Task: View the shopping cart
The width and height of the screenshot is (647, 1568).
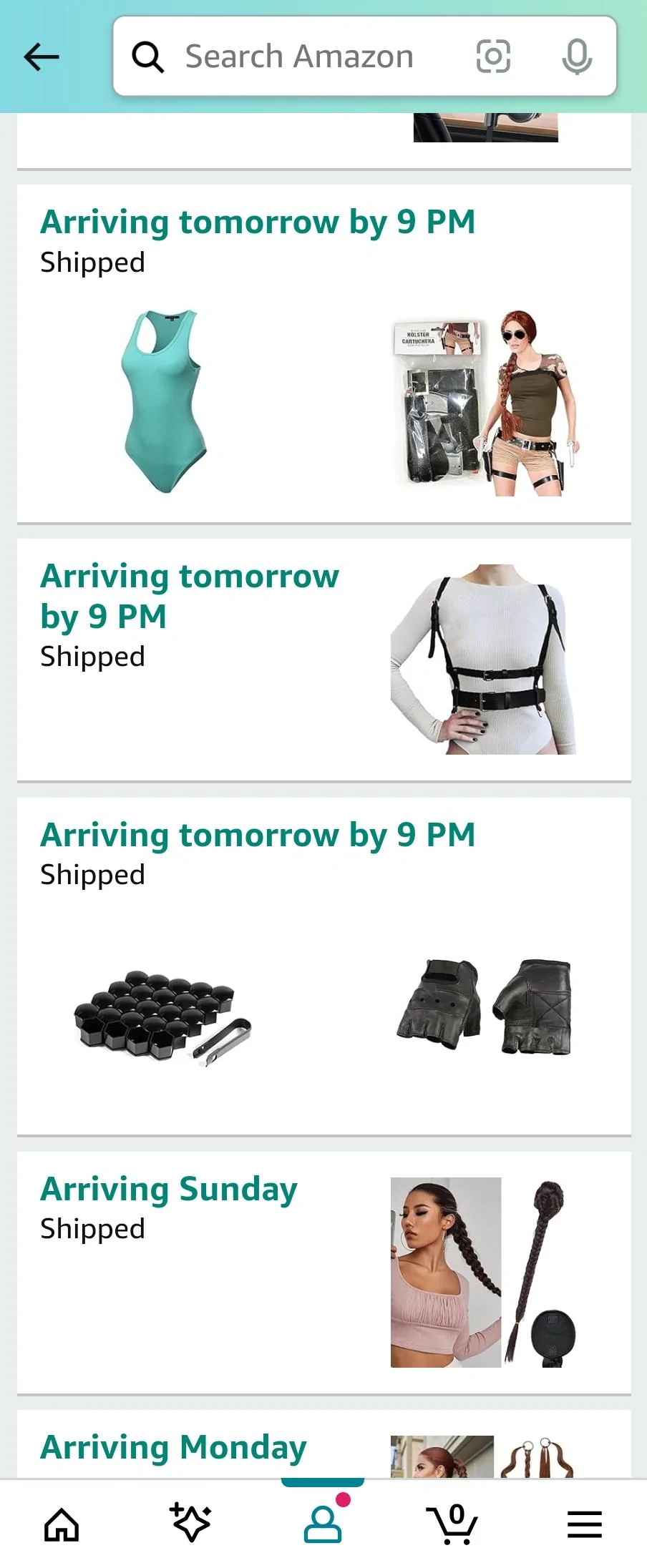Action: (452, 1524)
